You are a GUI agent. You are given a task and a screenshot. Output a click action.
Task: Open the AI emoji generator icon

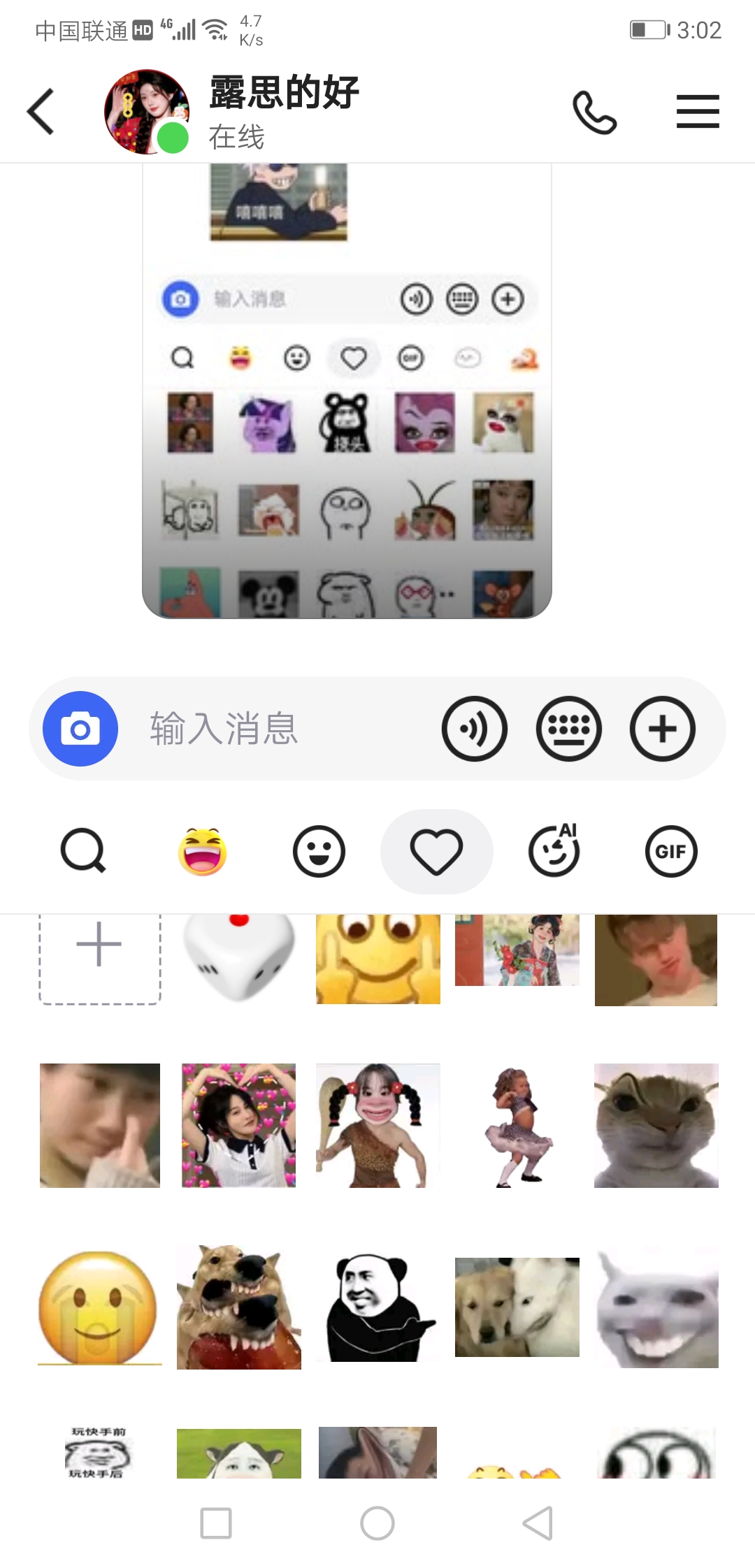[554, 851]
